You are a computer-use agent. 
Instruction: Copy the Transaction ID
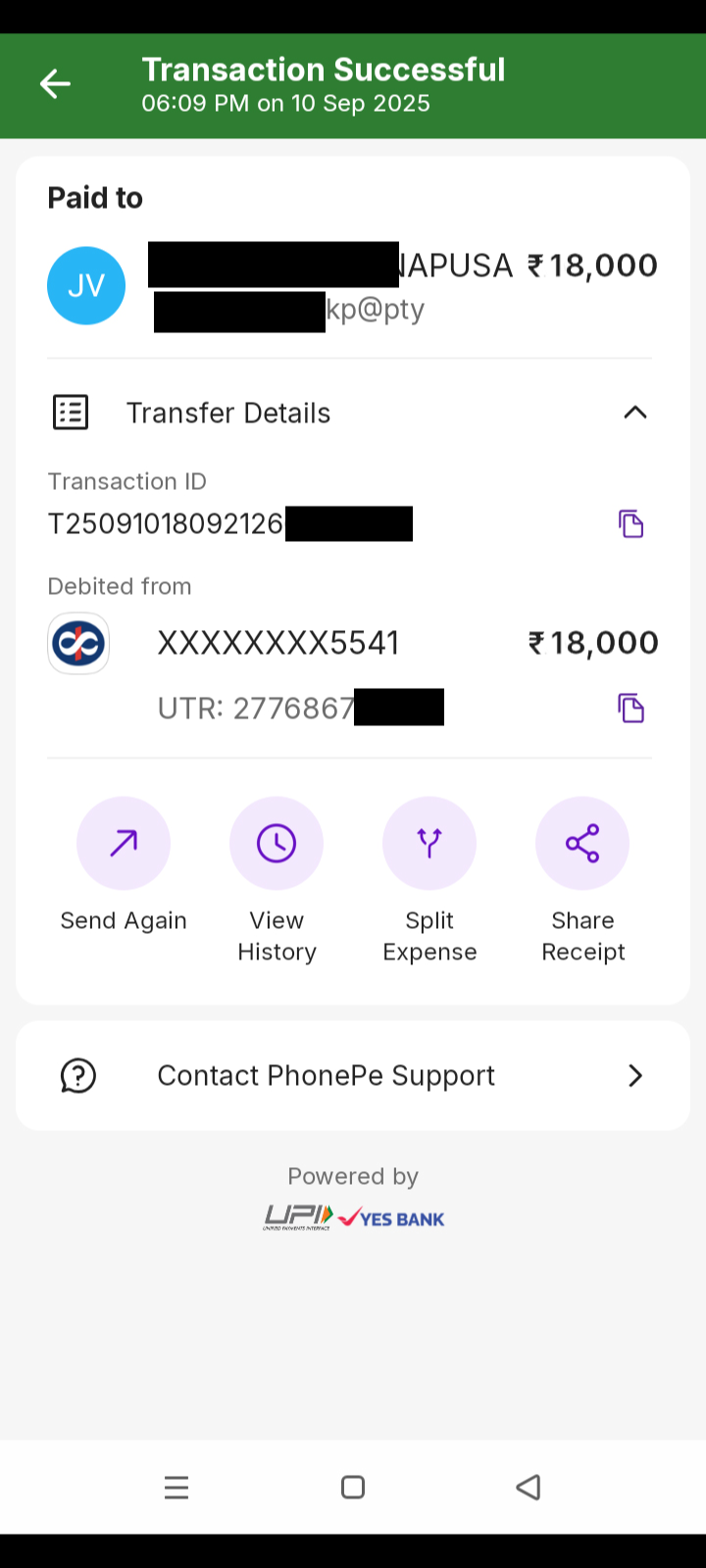point(630,524)
